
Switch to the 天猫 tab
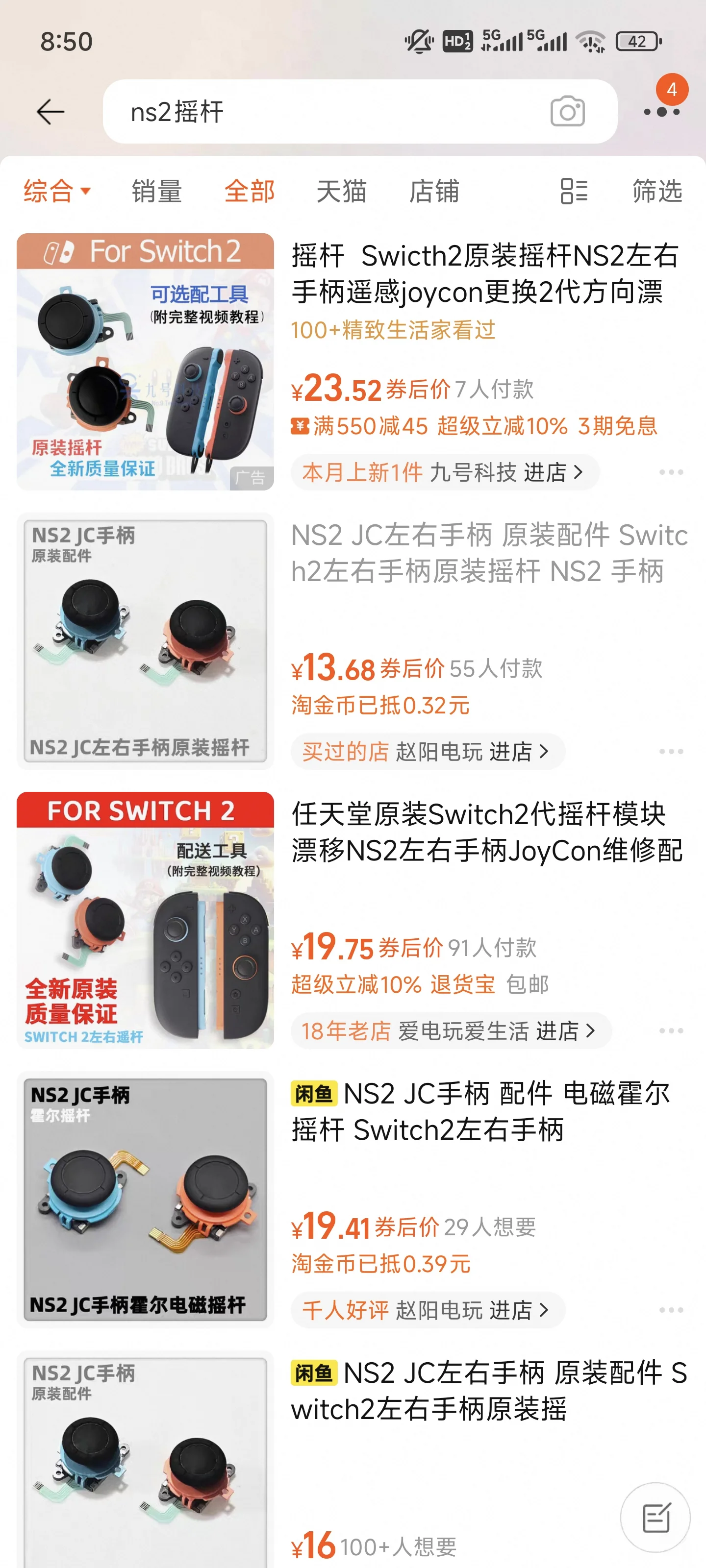341,191
